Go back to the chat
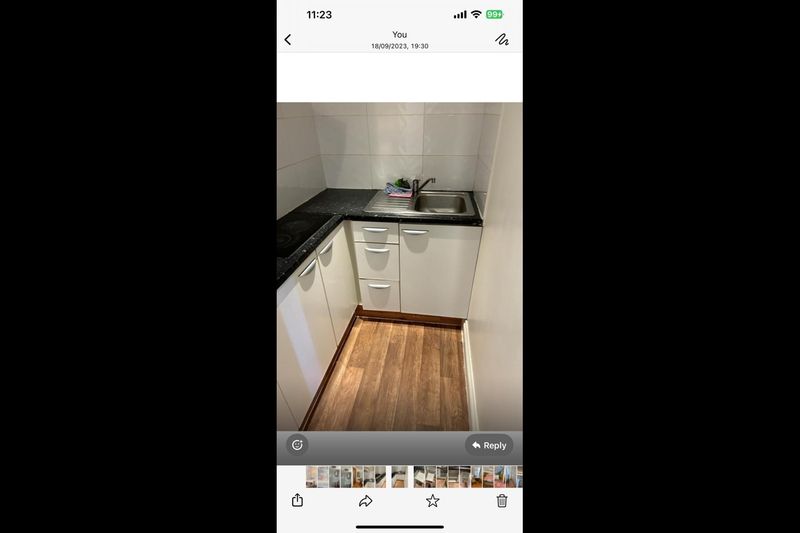Screen dimensions: 800x533 288,40
